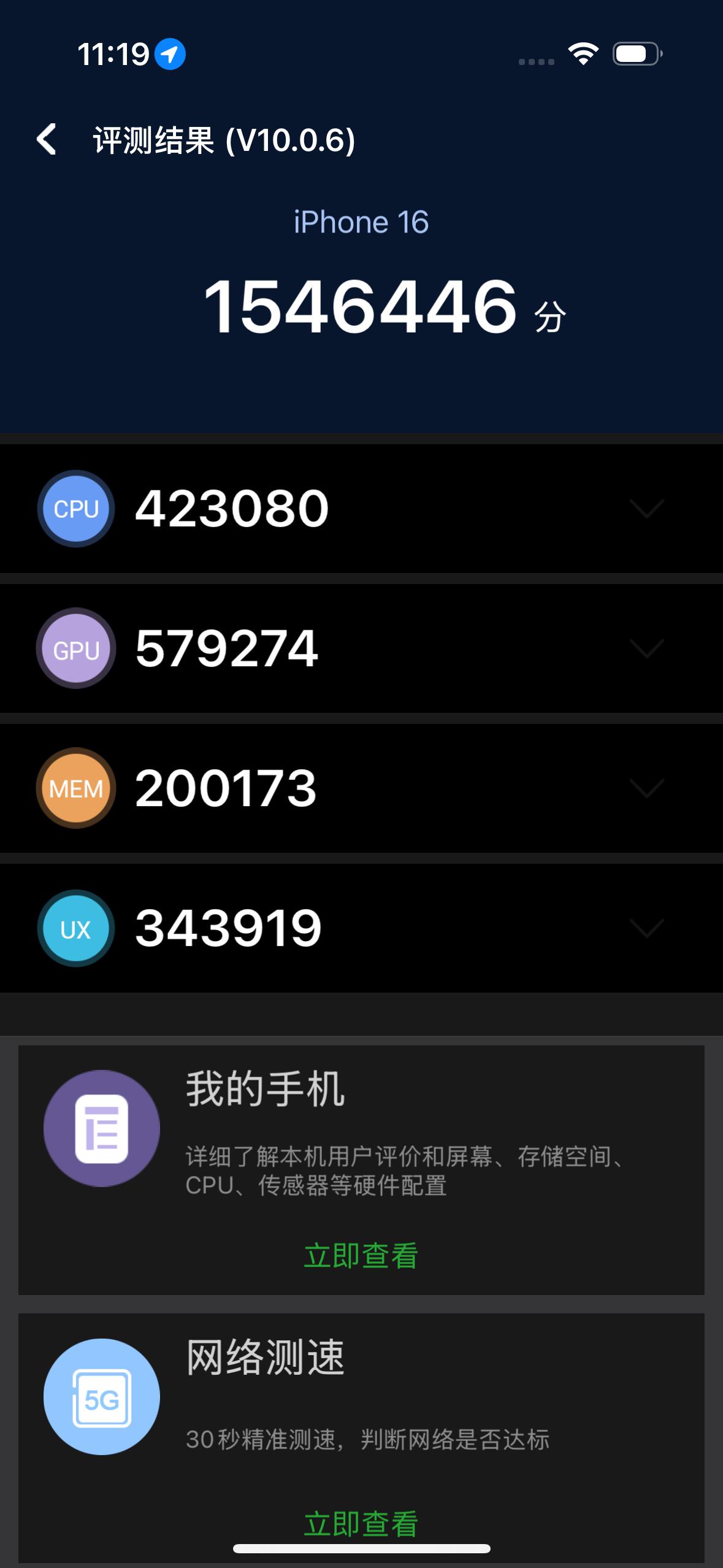Tap 立即查看 under 网络测速
Image resolution: width=723 pixels, height=1568 pixels.
tap(361, 1523)
